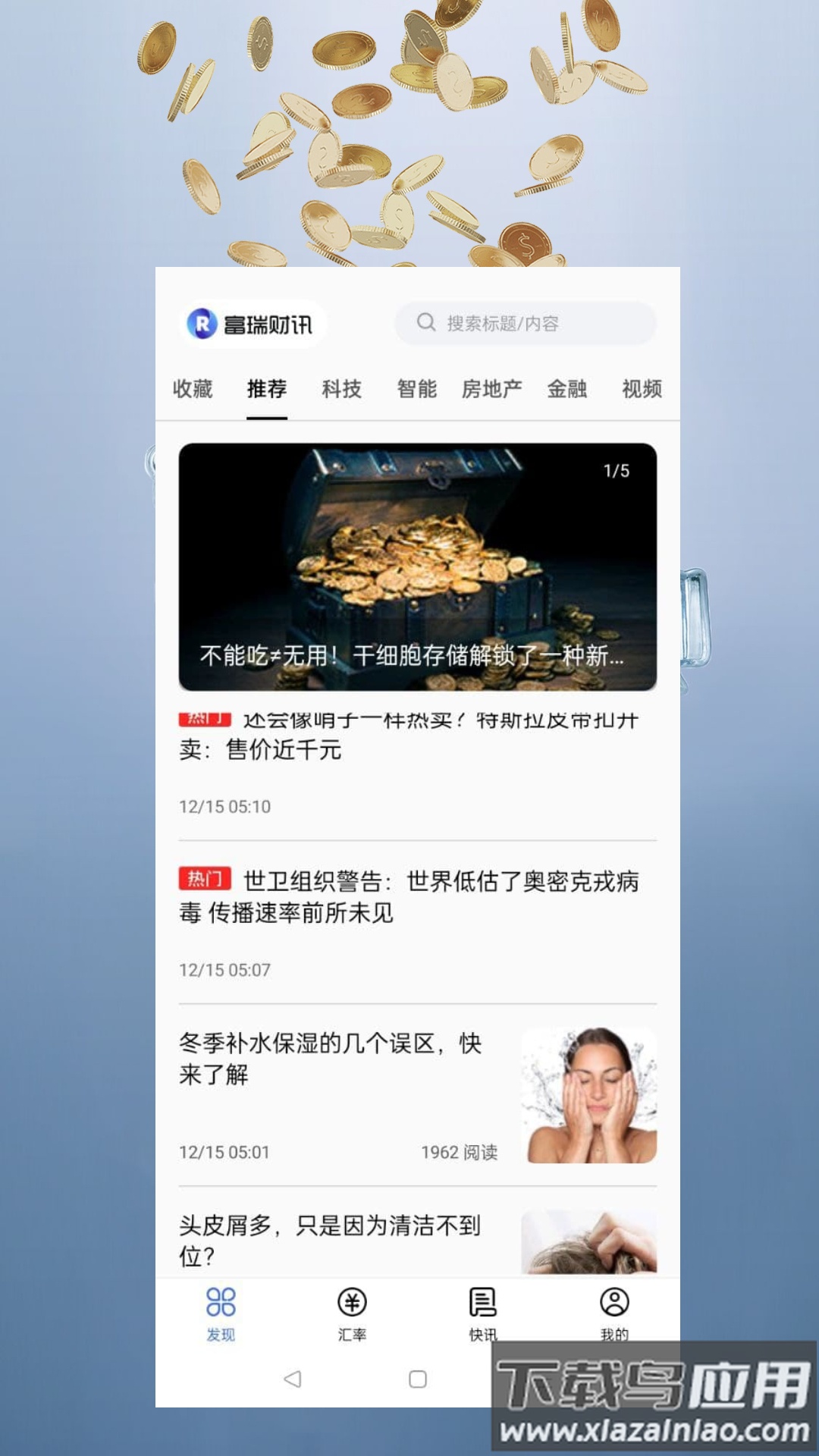Viewport: 819px width, 1456px height.
Task: Open the 智能 category tab
Action: (415, 389)
